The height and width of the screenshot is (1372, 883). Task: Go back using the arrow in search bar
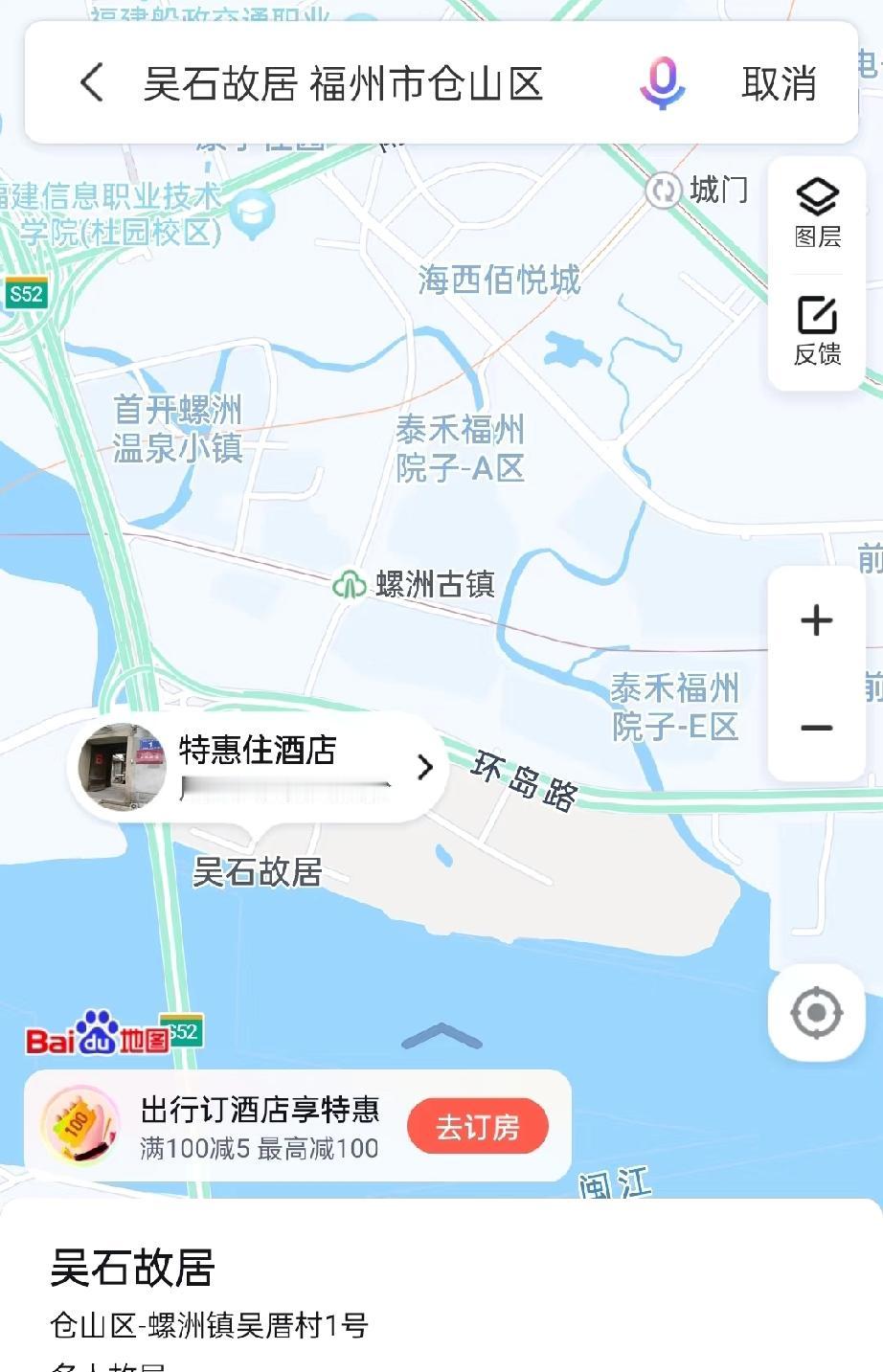[92, 83]
